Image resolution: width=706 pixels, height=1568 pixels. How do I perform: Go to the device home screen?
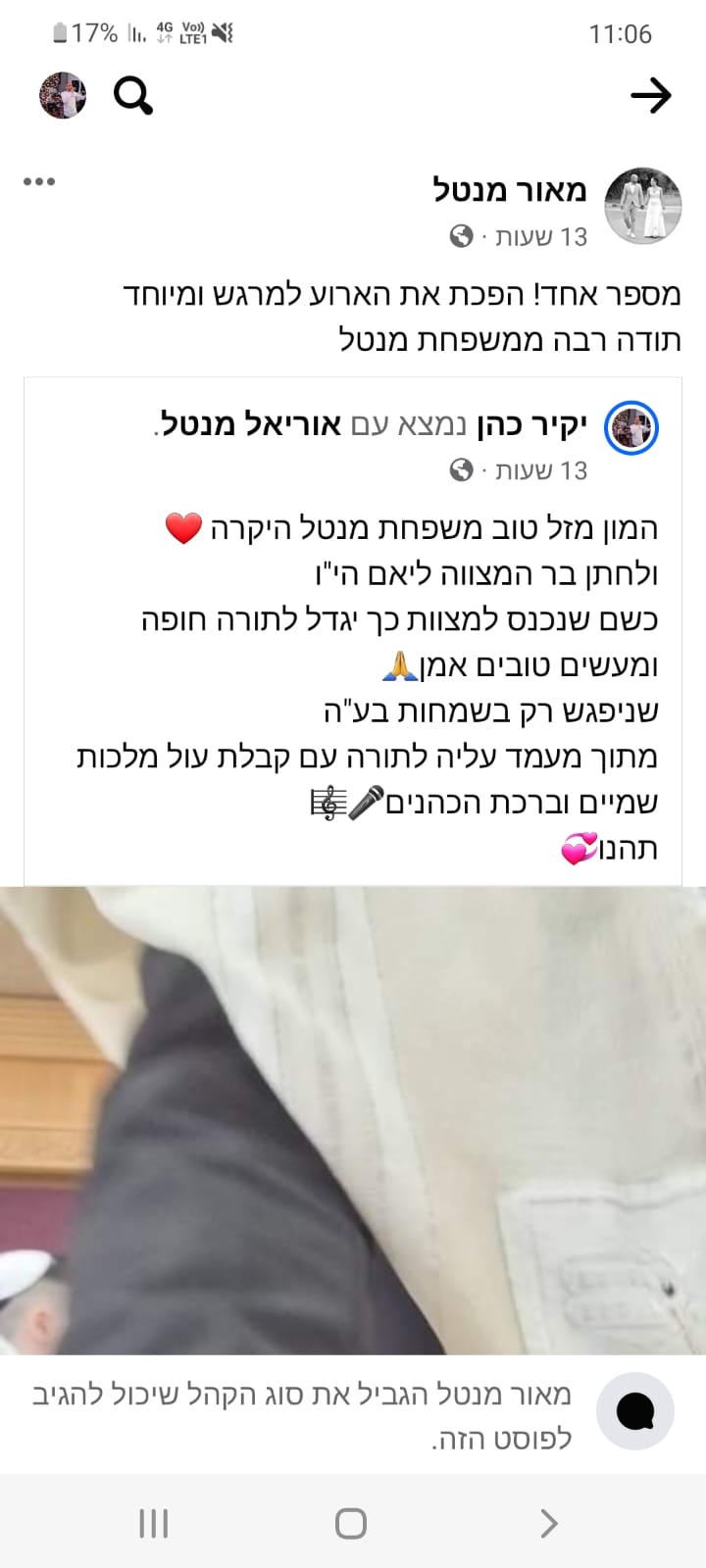click(x=351, y=1523)
